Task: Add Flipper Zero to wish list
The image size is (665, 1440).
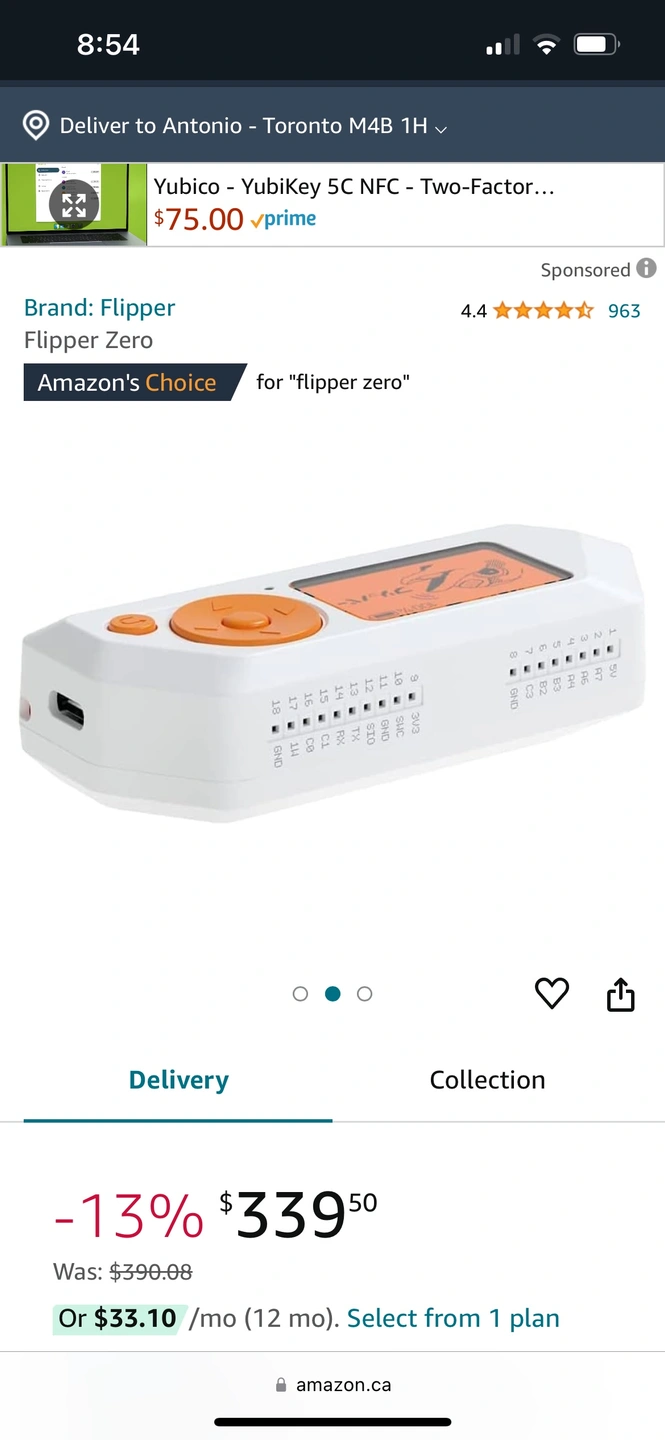Action: coord(552,993)
